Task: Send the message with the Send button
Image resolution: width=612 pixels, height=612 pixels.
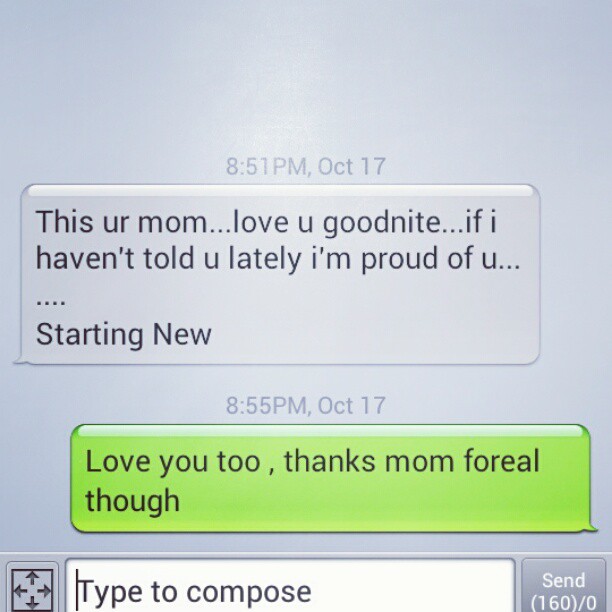Action: tap(564, 587)
